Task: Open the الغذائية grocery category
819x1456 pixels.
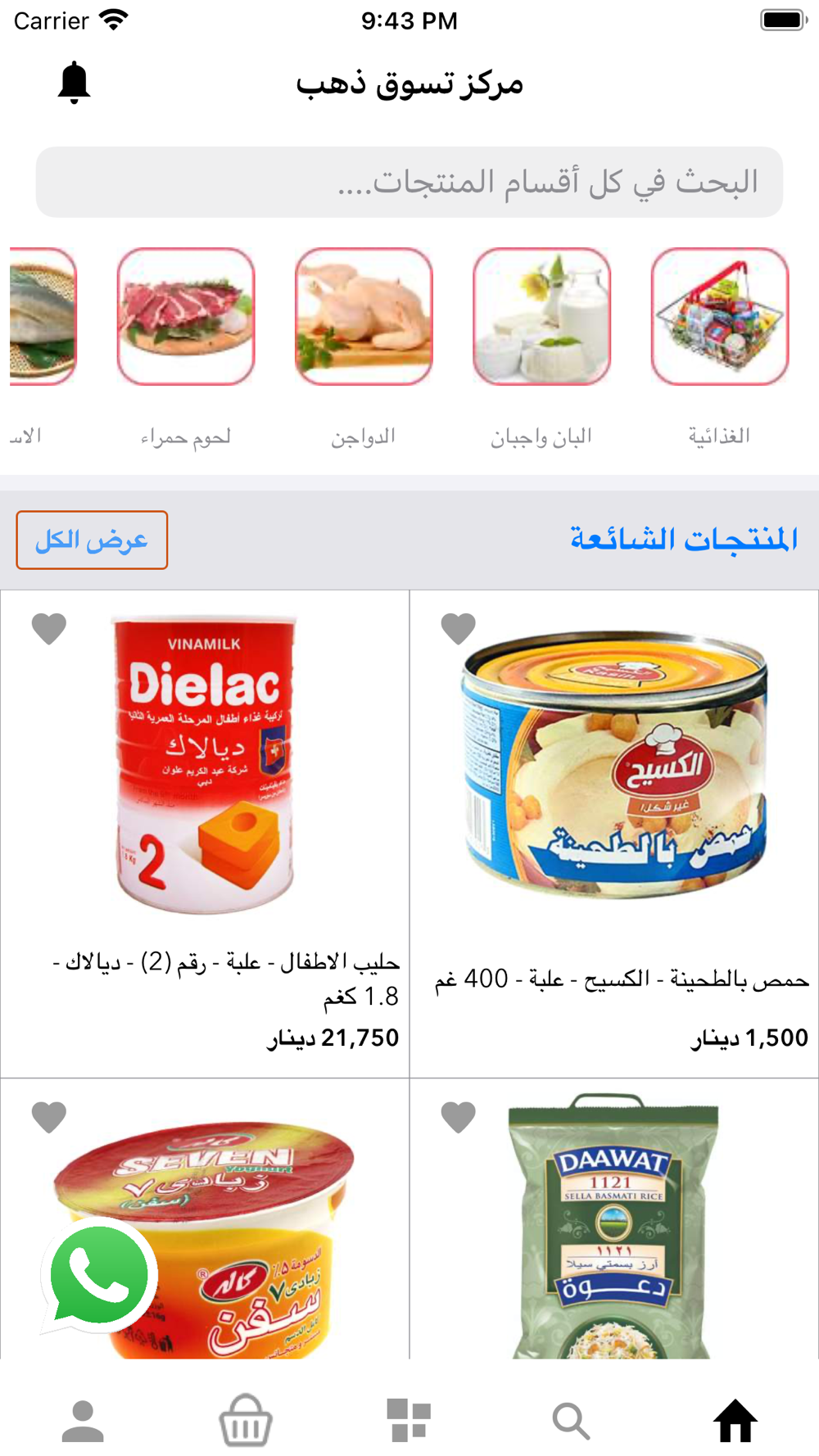Action: (719, 317)
